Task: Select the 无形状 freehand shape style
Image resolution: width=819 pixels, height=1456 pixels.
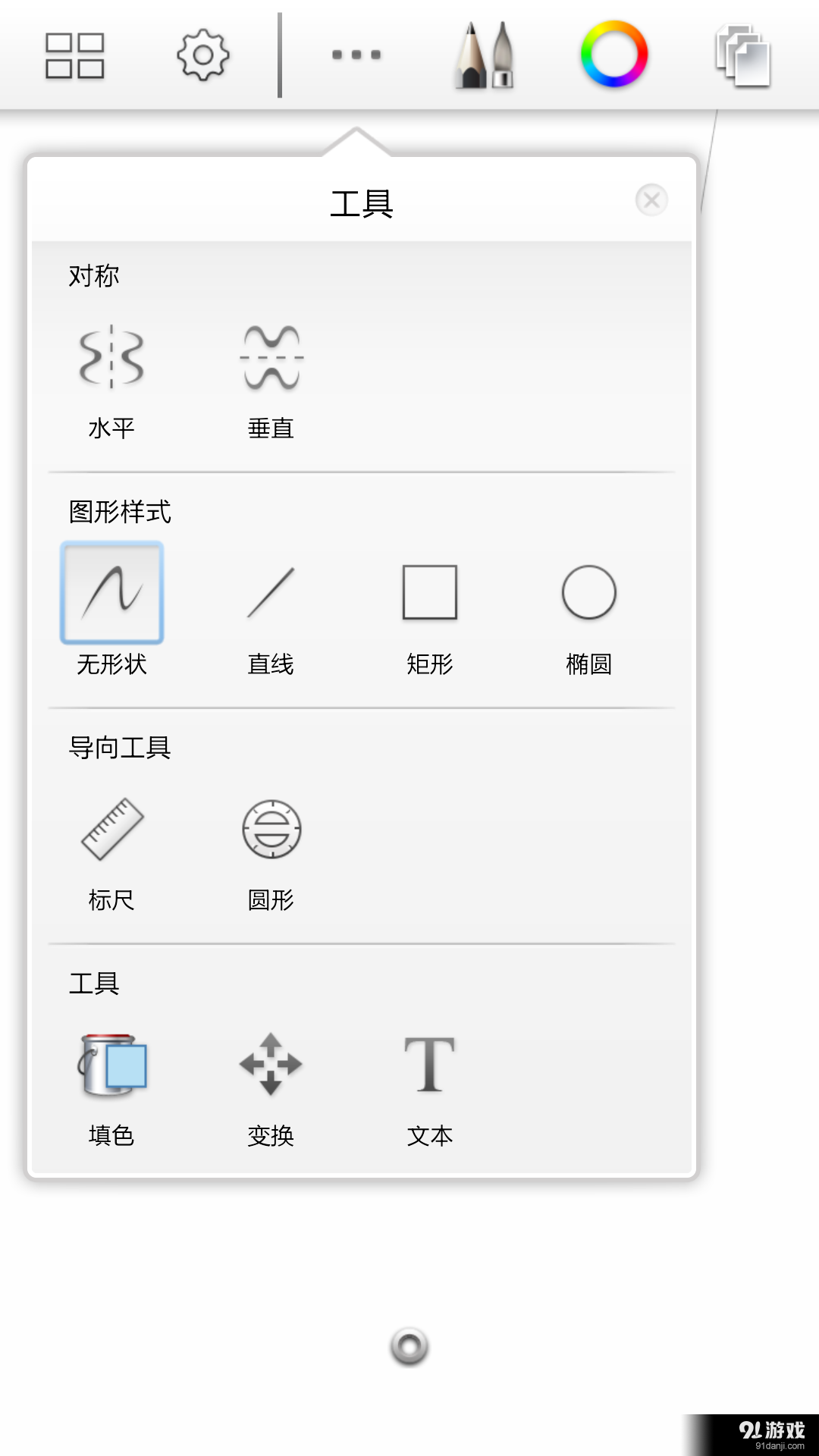Action: [x=111, y=594]
